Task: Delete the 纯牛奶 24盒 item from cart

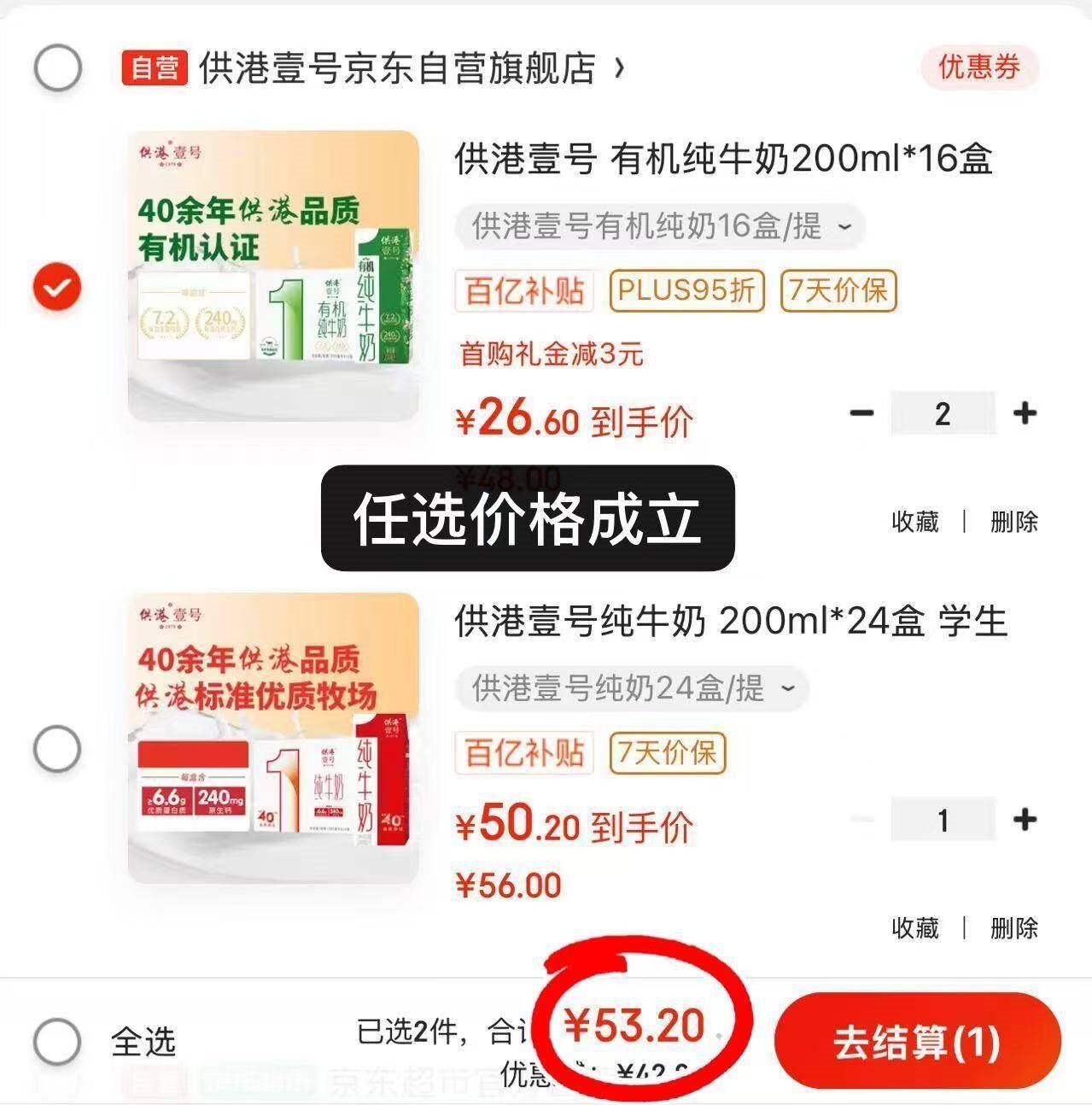Action: pyautogui.click(x=1013, y=927)
